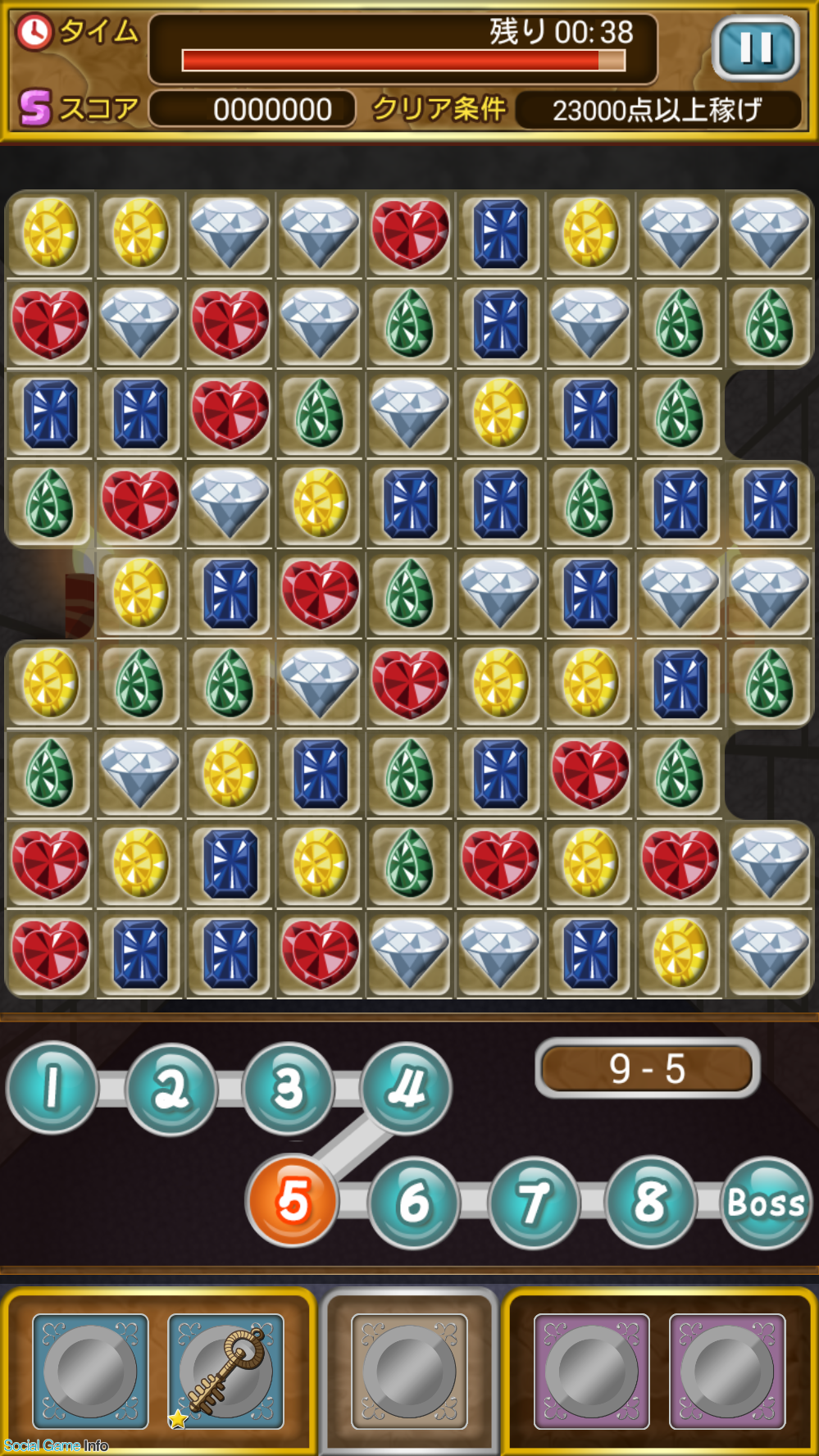Tap the gray-framed middle item slot
819x1456 pixels.
click(x=409, y=1370)
